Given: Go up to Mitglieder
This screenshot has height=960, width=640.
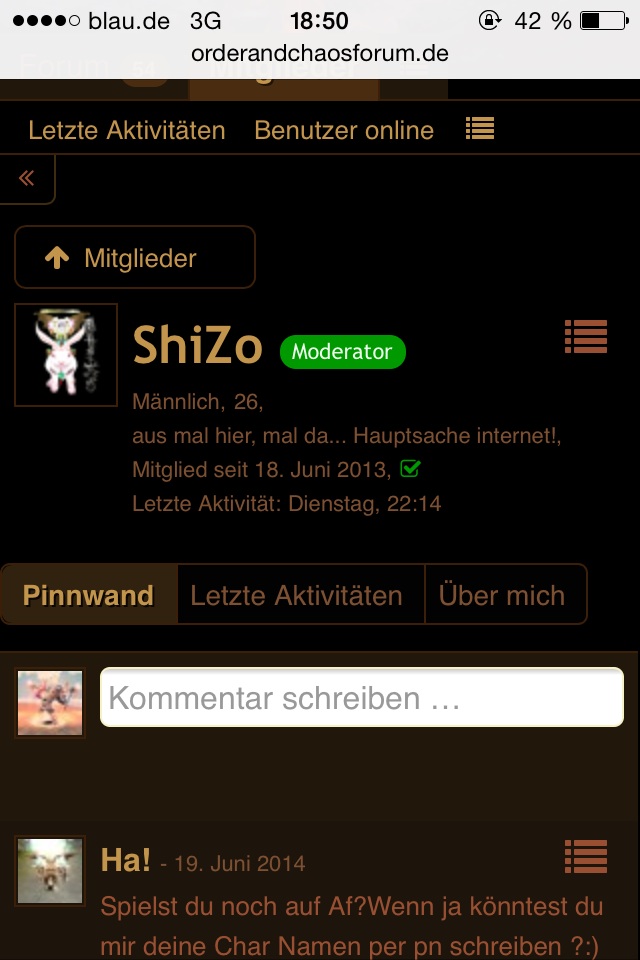Looking at the screenshot, I should coord(135,258).
